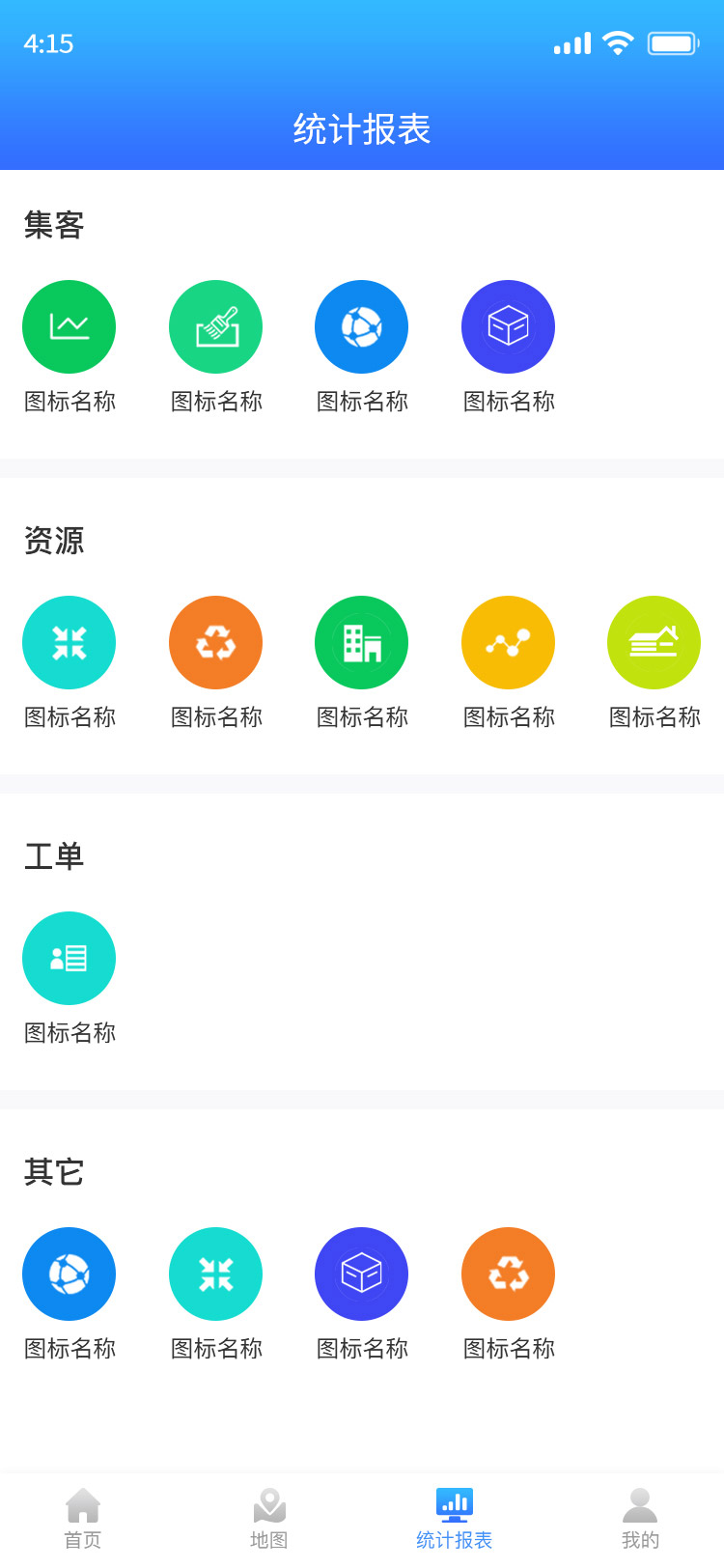
Task: Open the contact list icon under 工单
Action: (x=70, y=959)
